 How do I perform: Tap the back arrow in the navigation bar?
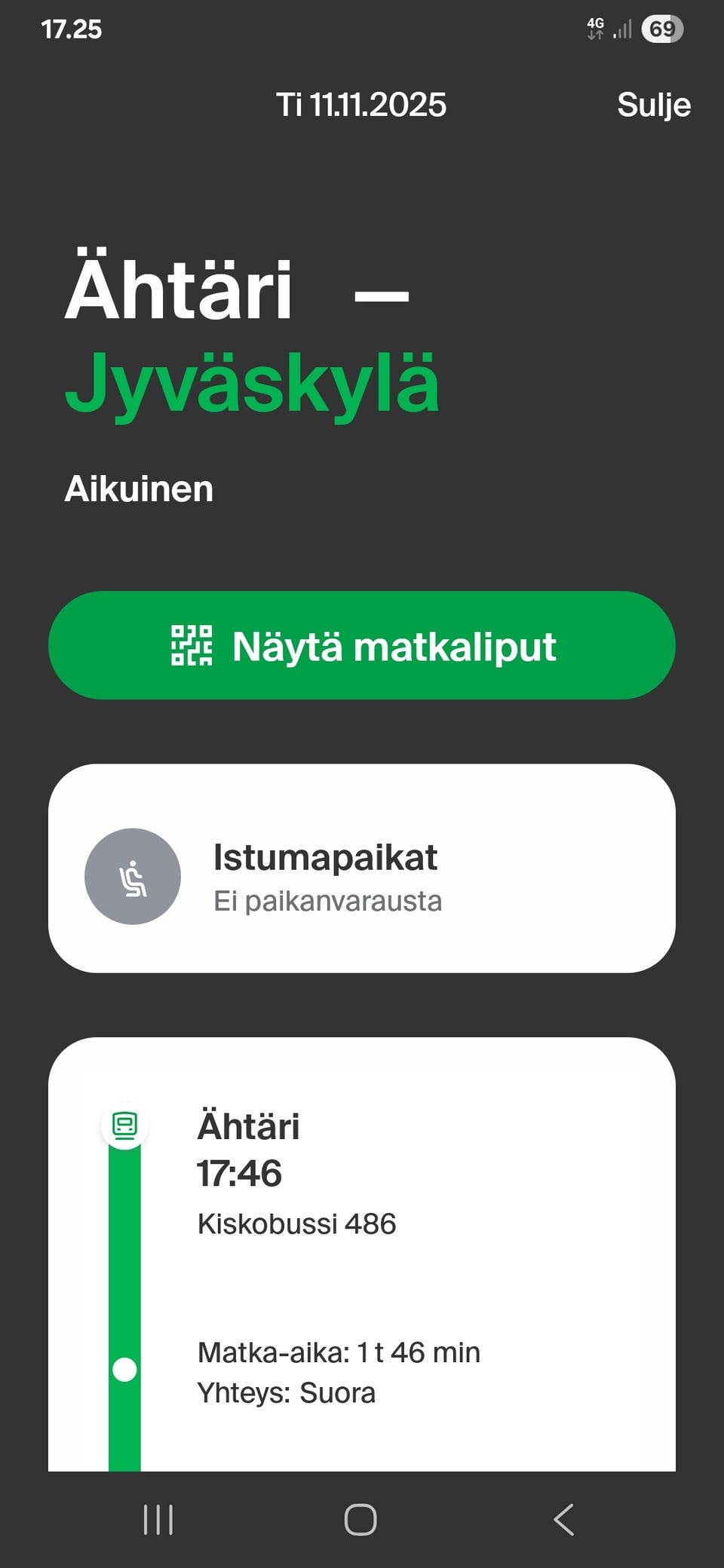563,1520
